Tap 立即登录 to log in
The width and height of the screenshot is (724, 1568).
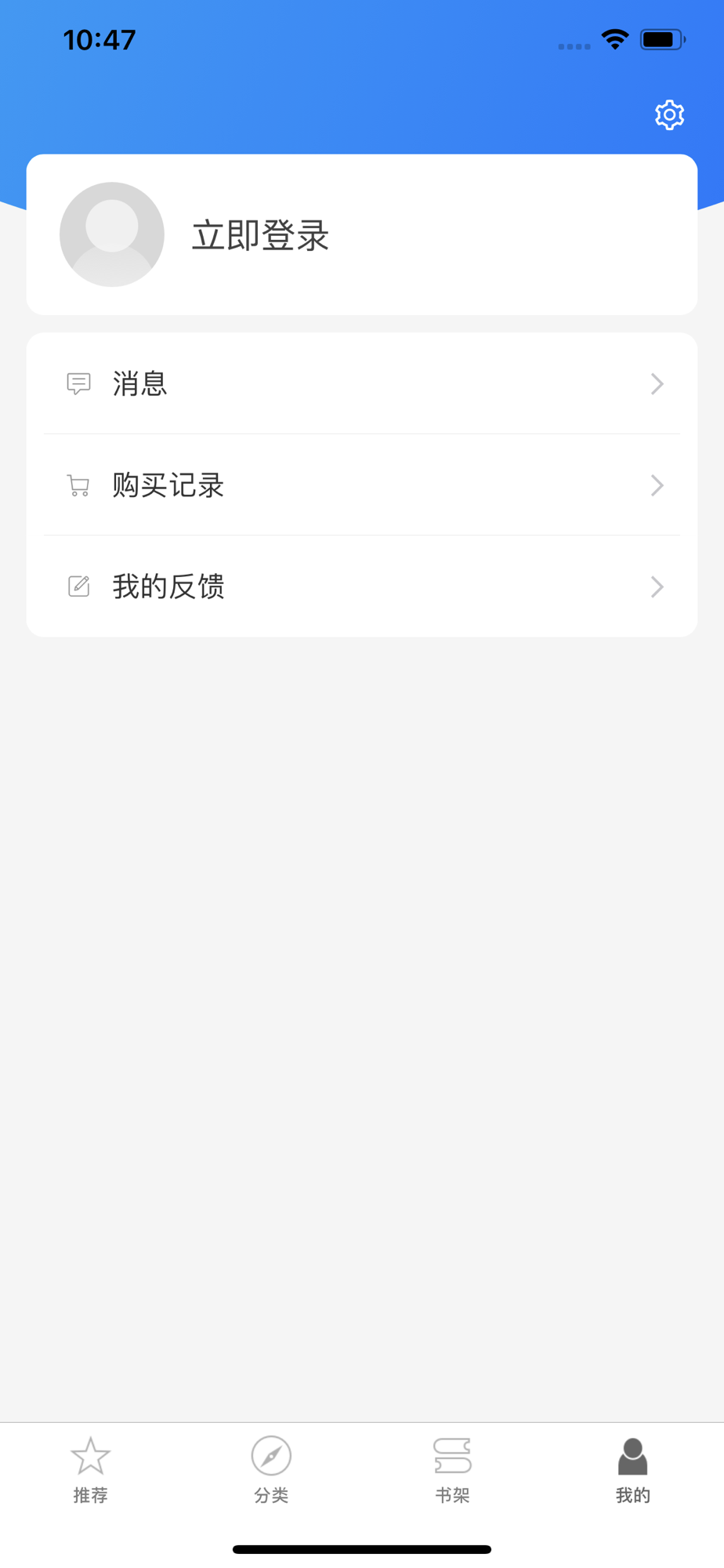[260, 235]
